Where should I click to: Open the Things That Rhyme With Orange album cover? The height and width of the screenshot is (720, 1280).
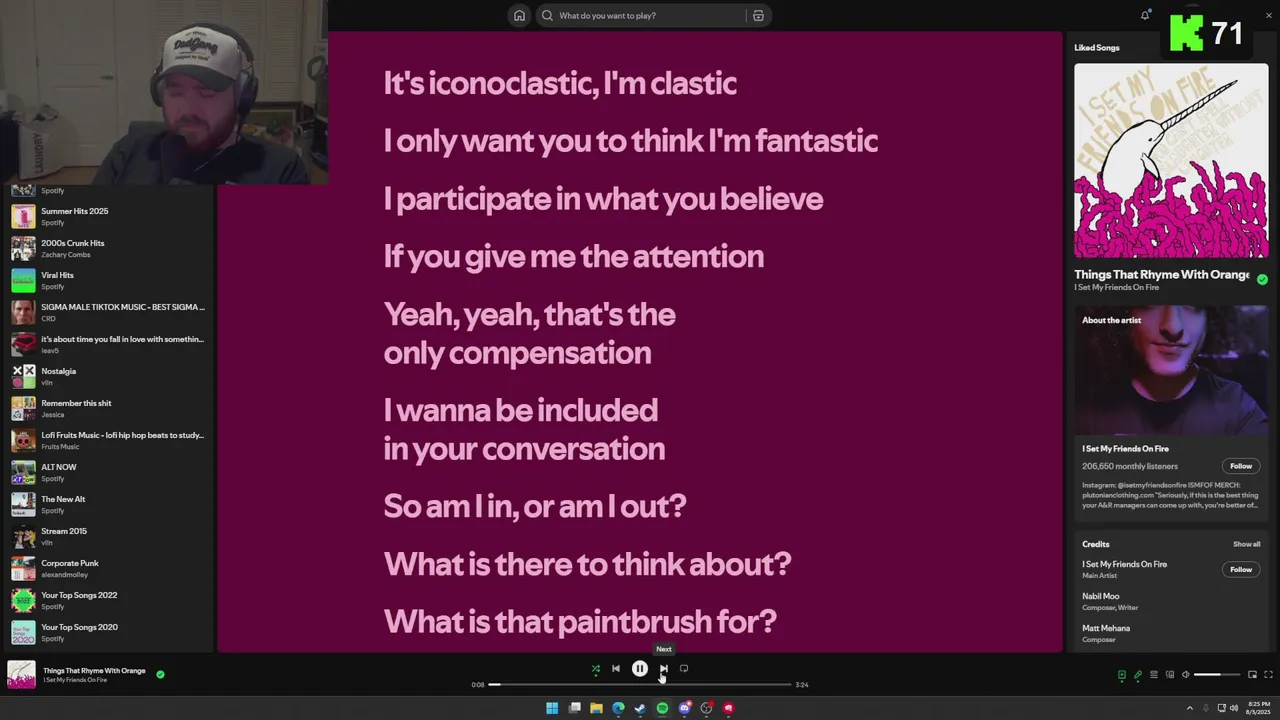tap(1170, 161)
